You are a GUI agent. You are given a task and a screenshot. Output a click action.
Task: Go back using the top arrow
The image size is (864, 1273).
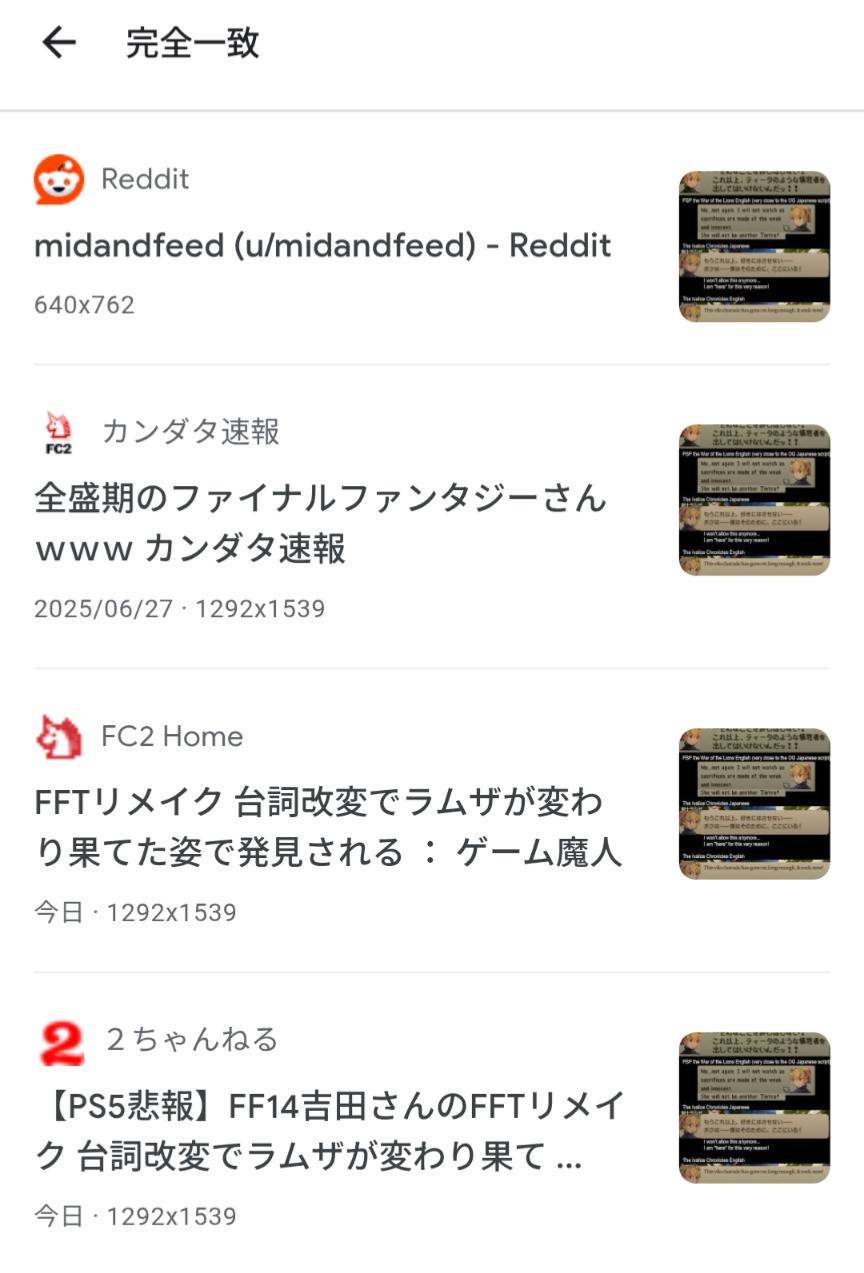pyautogui.click(x=59, y=42)
